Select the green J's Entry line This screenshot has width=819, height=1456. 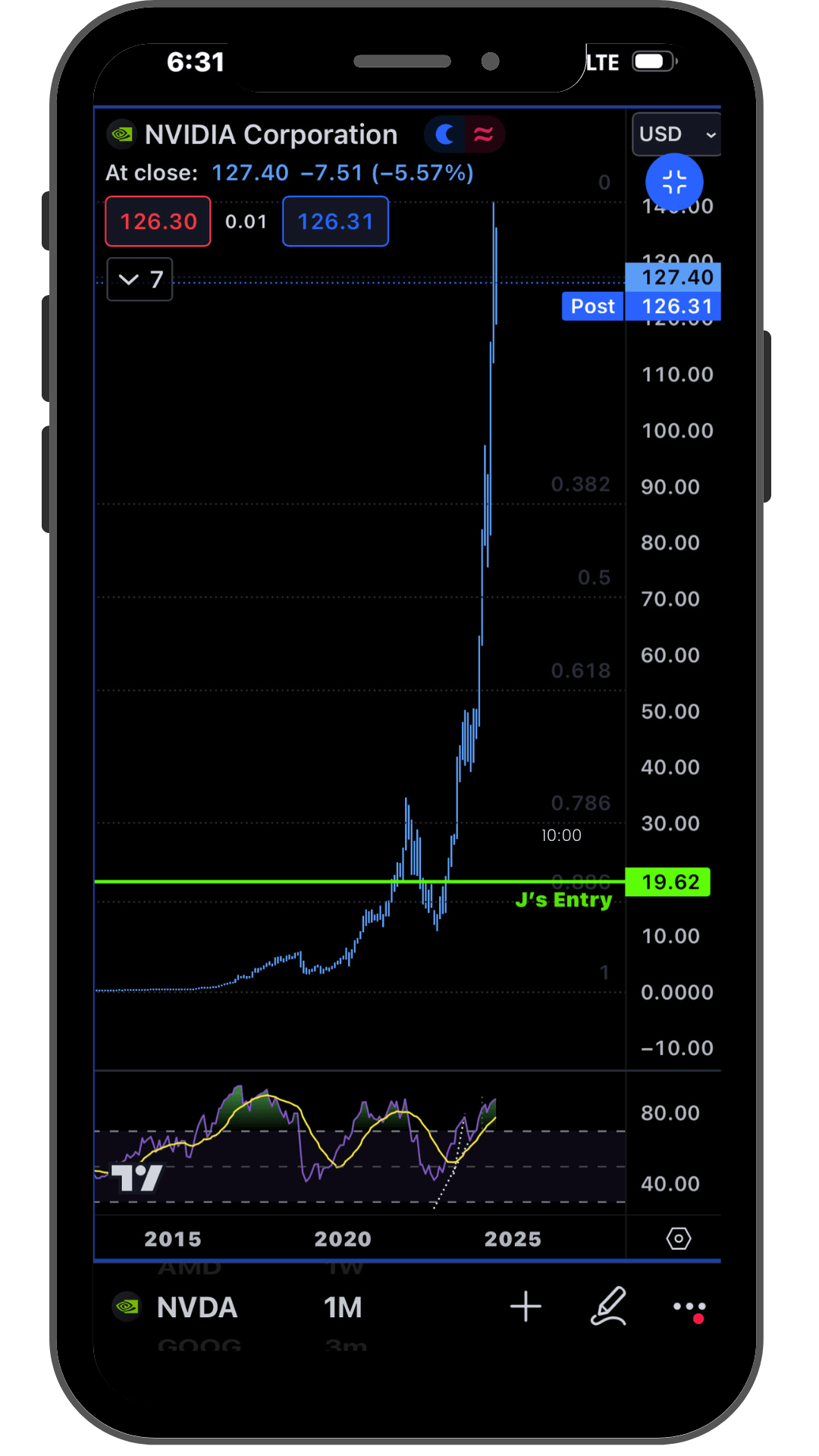point(359,881)
